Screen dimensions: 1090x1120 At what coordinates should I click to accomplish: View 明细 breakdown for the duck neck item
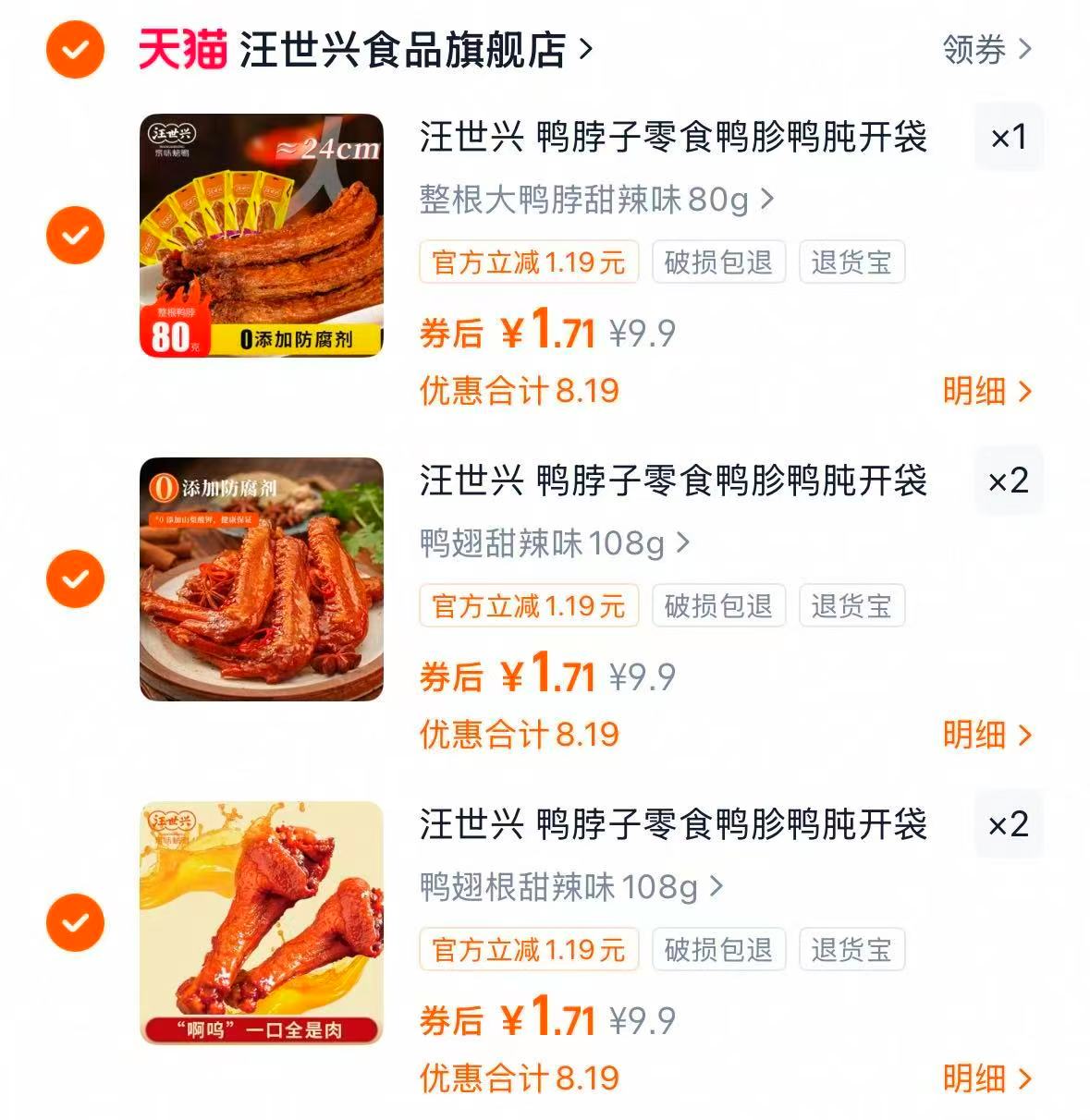[976, 392]
